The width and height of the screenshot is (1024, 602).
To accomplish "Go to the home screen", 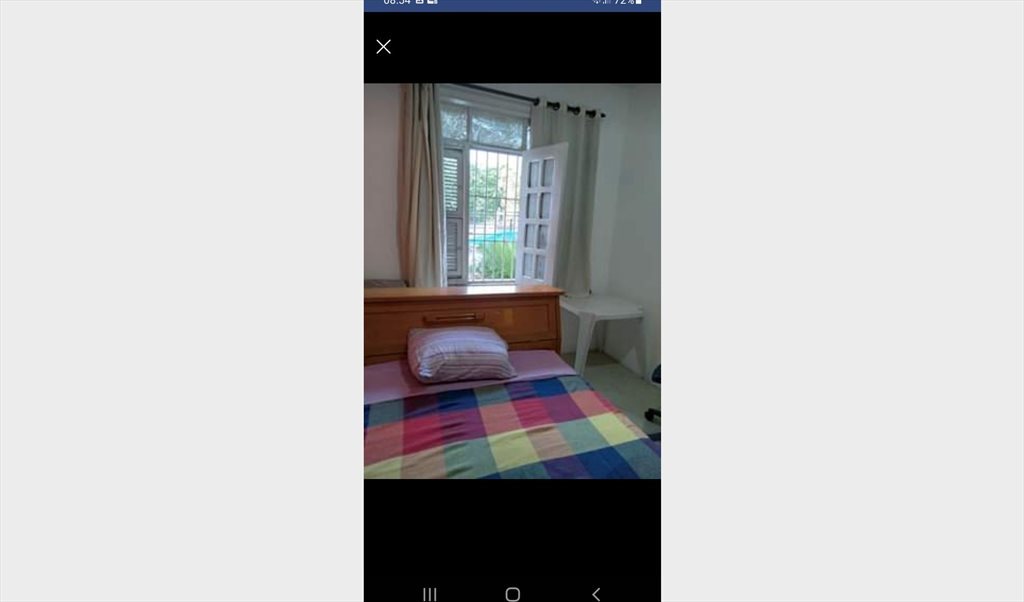I will (512, 594).
